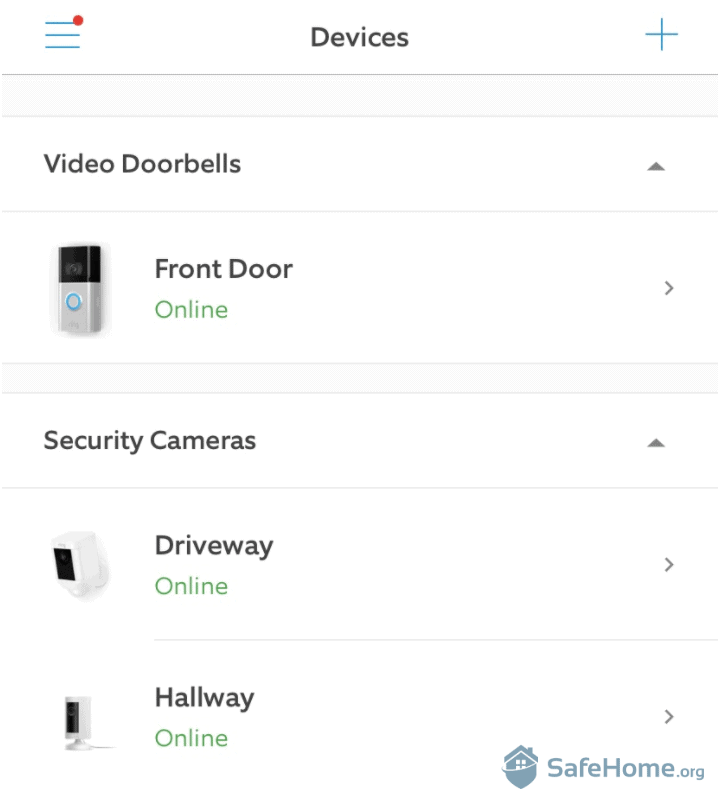
Task: Click the Hallway camera thumbnail
Action: [x=80, y=716]
